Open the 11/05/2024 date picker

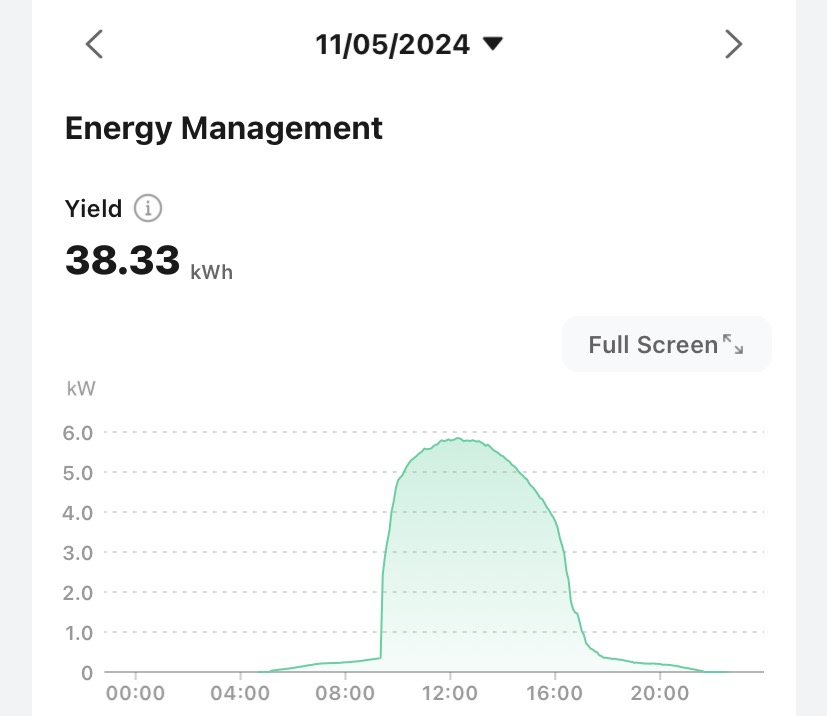[x=408, y=44]
